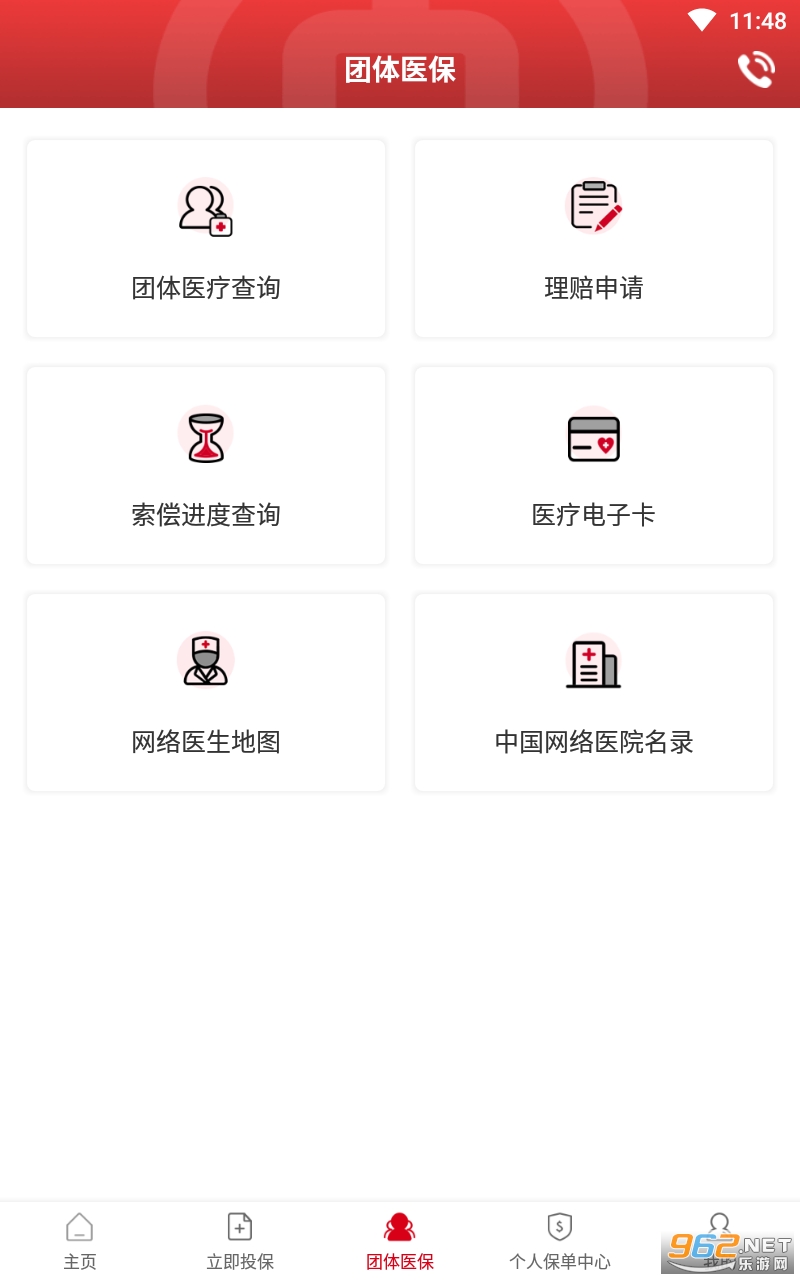Open 个人保单中心 tab
The height and width of the screenshot is (1280, 800).
(x=560, y=1241)
